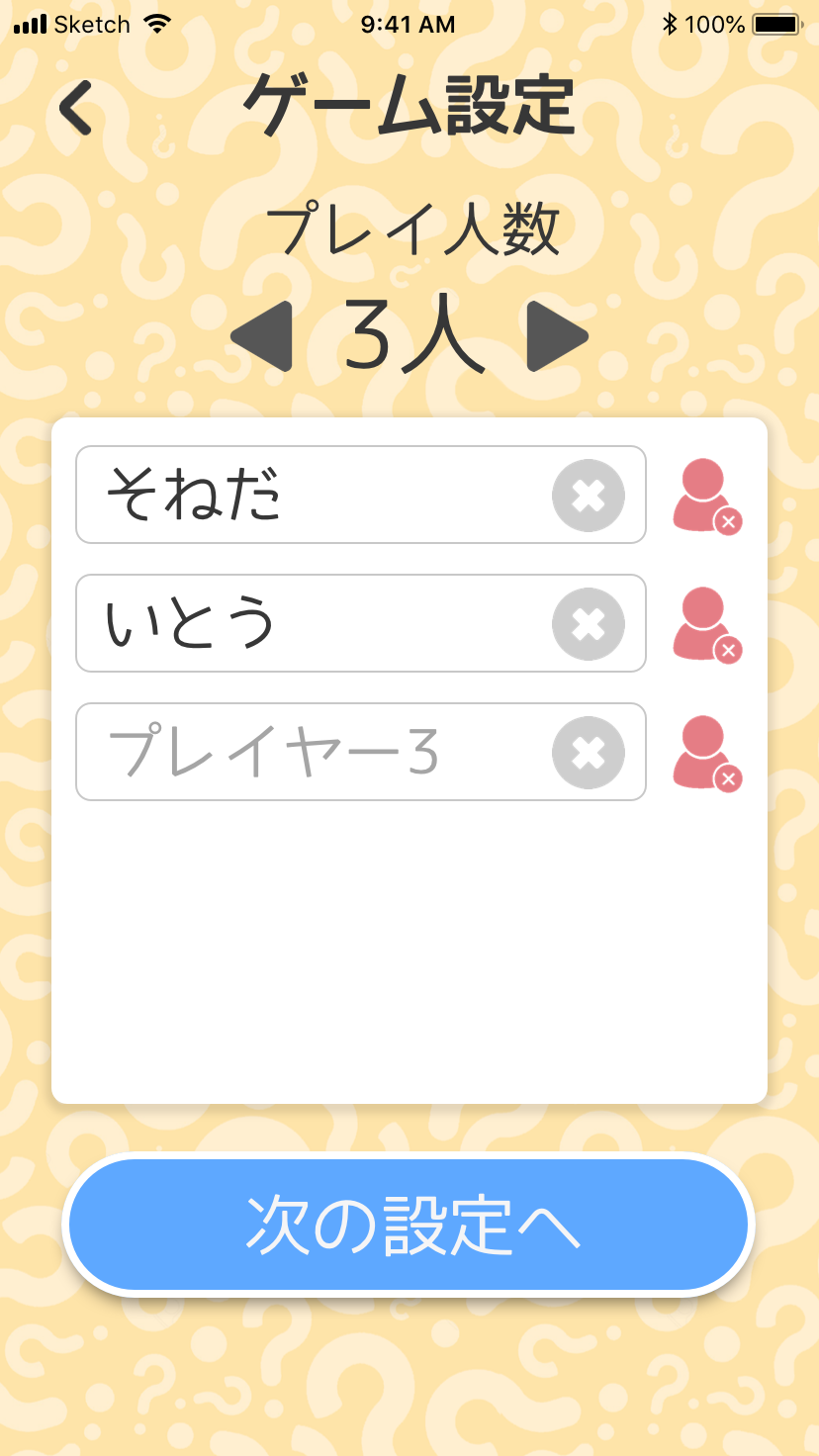Viewport: 819px width, 1456px height.
Task: Clear the いとう name field
Action: tap(589, 624)
